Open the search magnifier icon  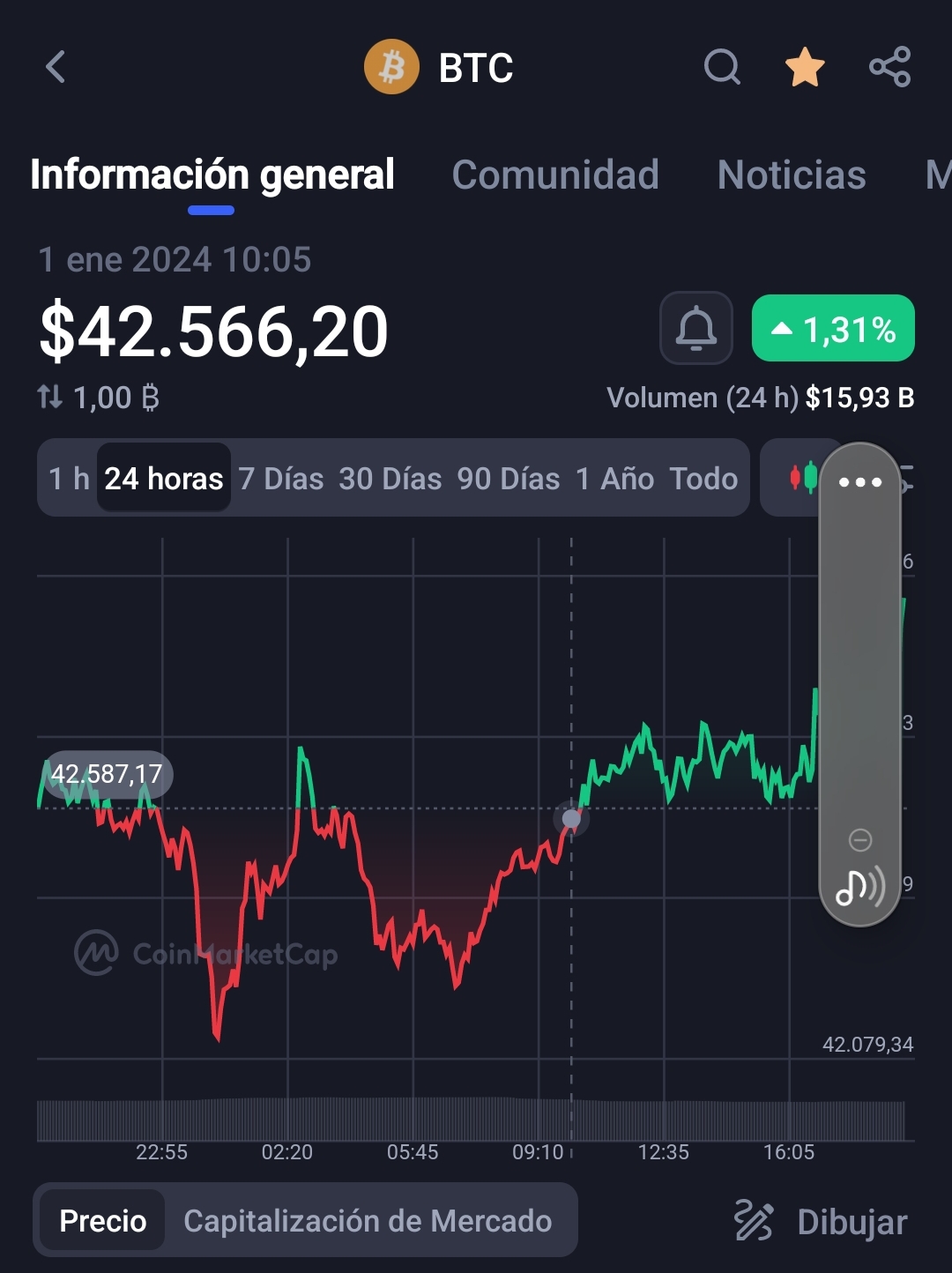722,67
